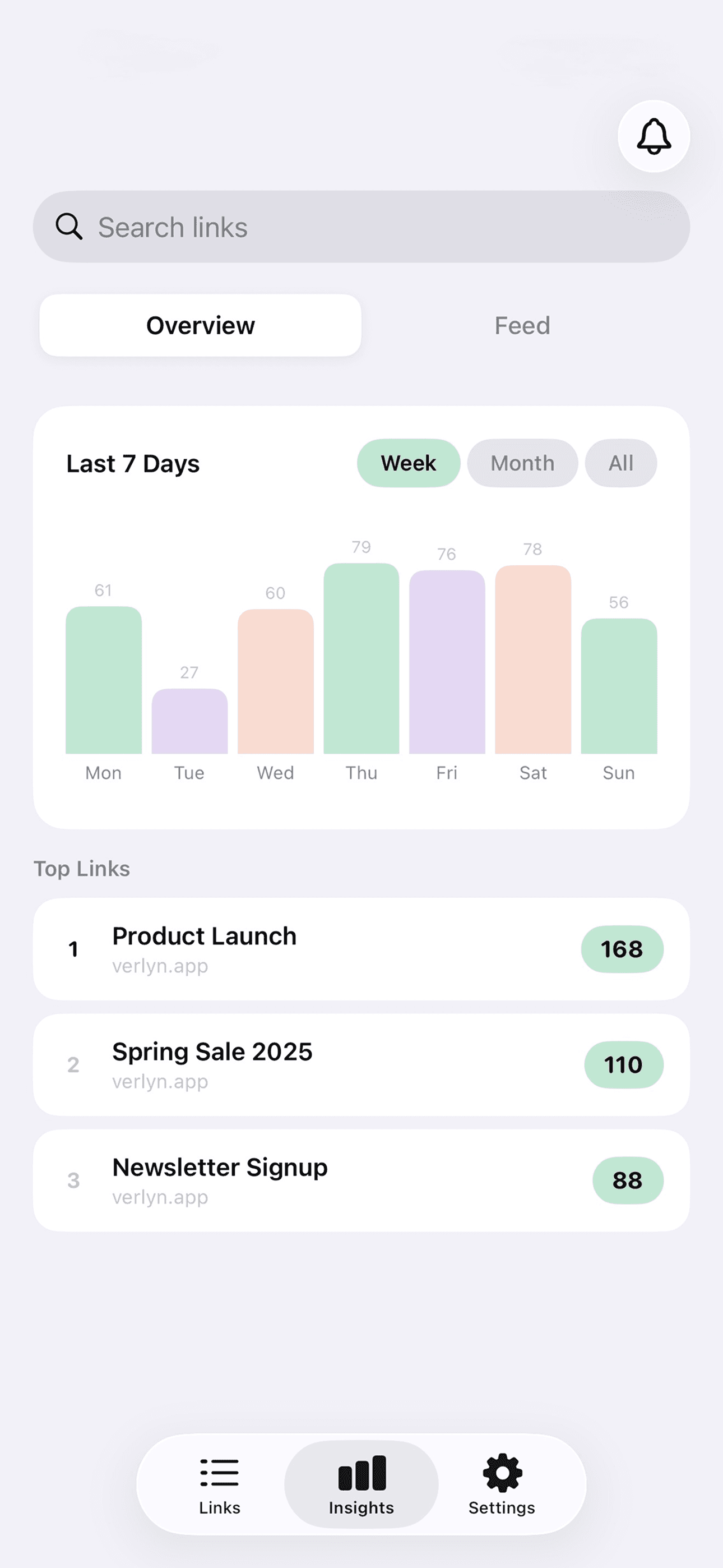Click the 168 click-count badge

point(622,948)
